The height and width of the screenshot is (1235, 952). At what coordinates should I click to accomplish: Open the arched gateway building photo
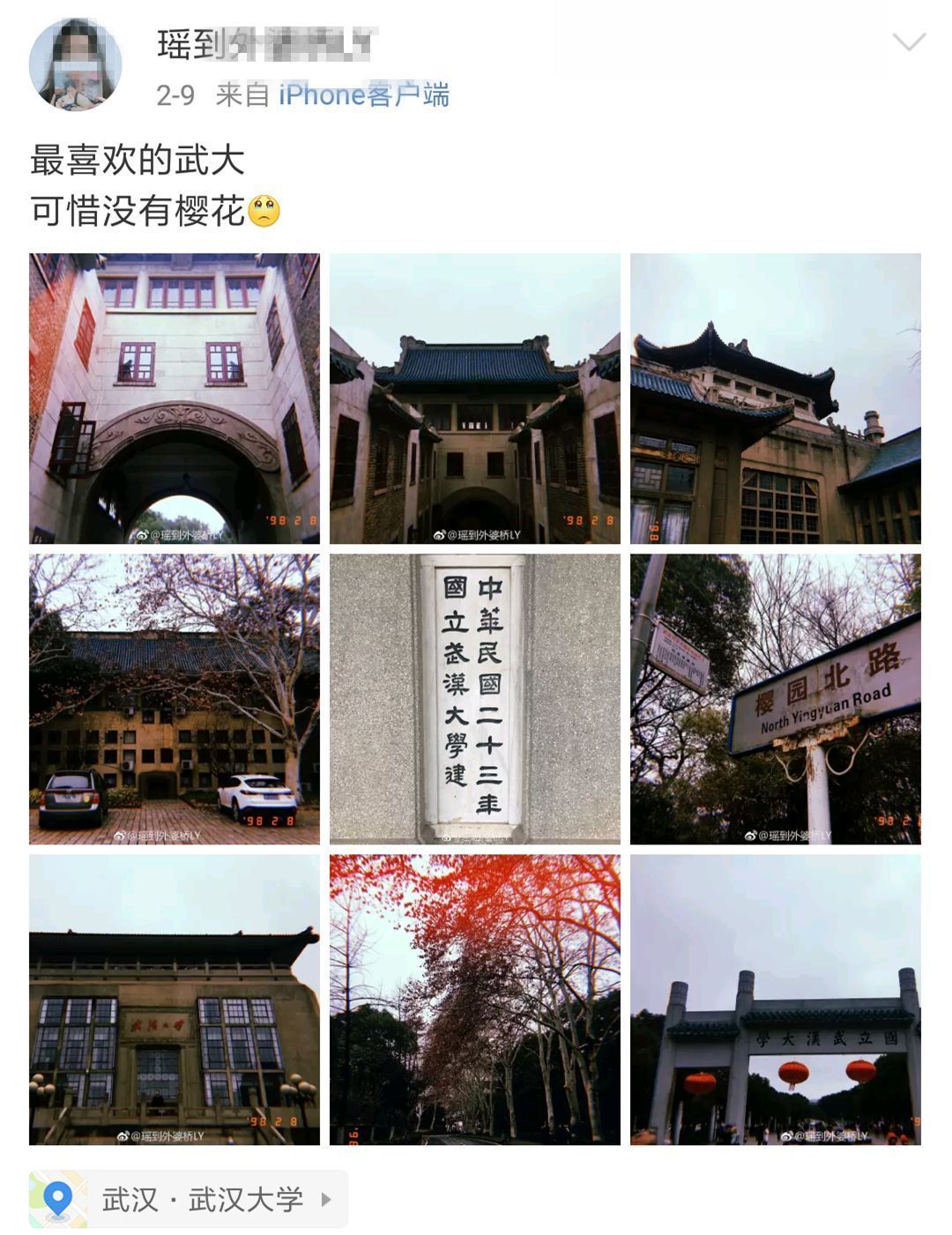click(x=175, y=398)
